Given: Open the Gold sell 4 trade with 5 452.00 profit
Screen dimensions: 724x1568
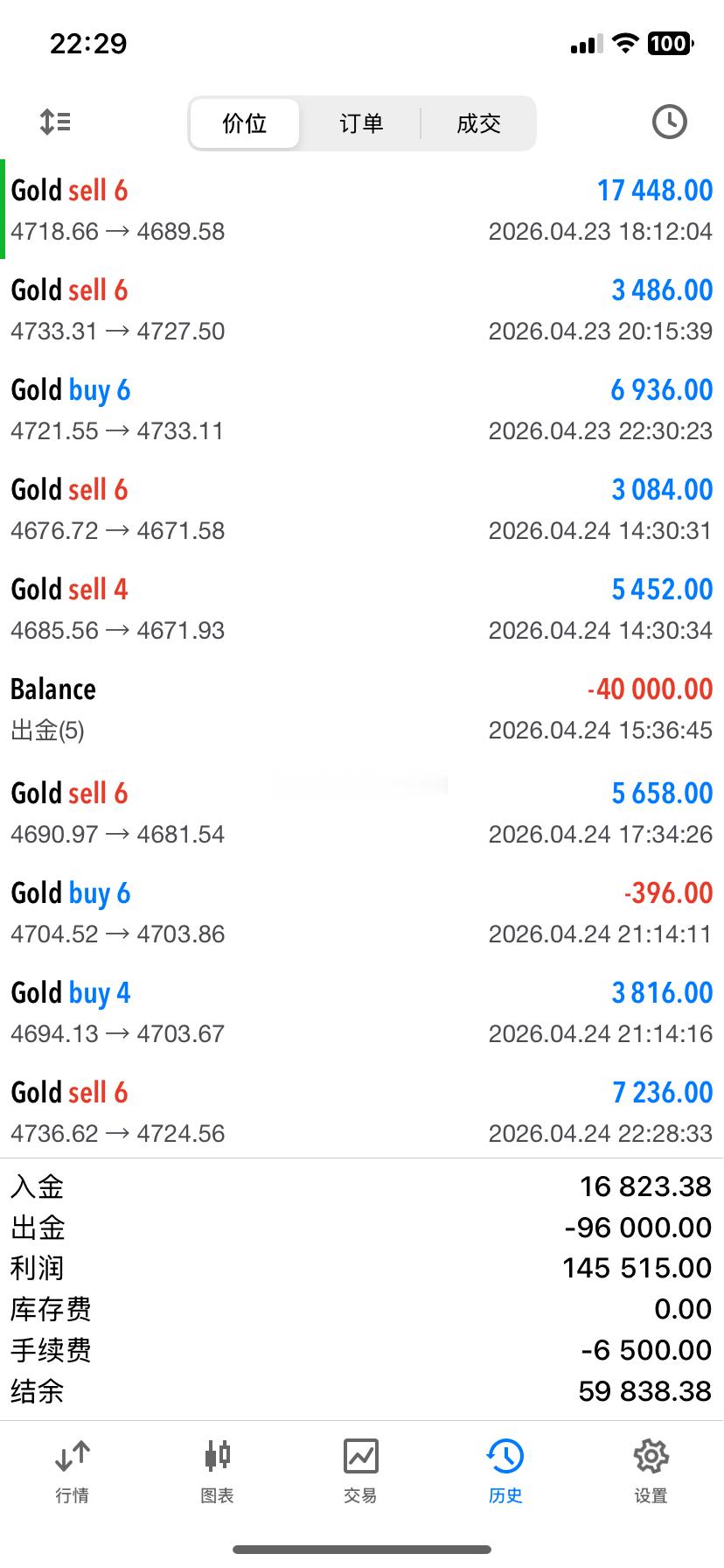Looking at the screenshot, I should click(362, 609).
